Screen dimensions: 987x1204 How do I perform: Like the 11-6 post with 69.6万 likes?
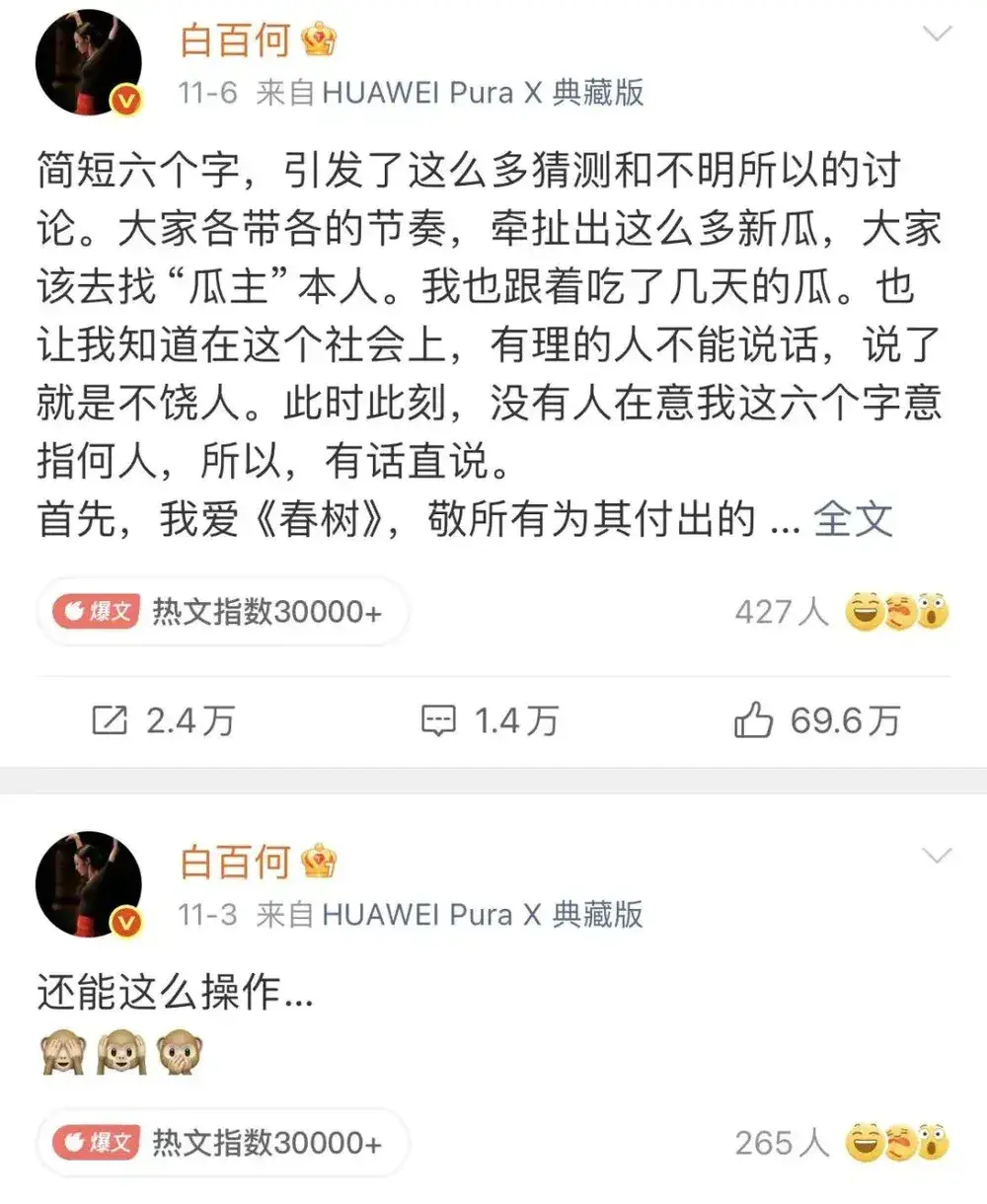click(817, 721)
